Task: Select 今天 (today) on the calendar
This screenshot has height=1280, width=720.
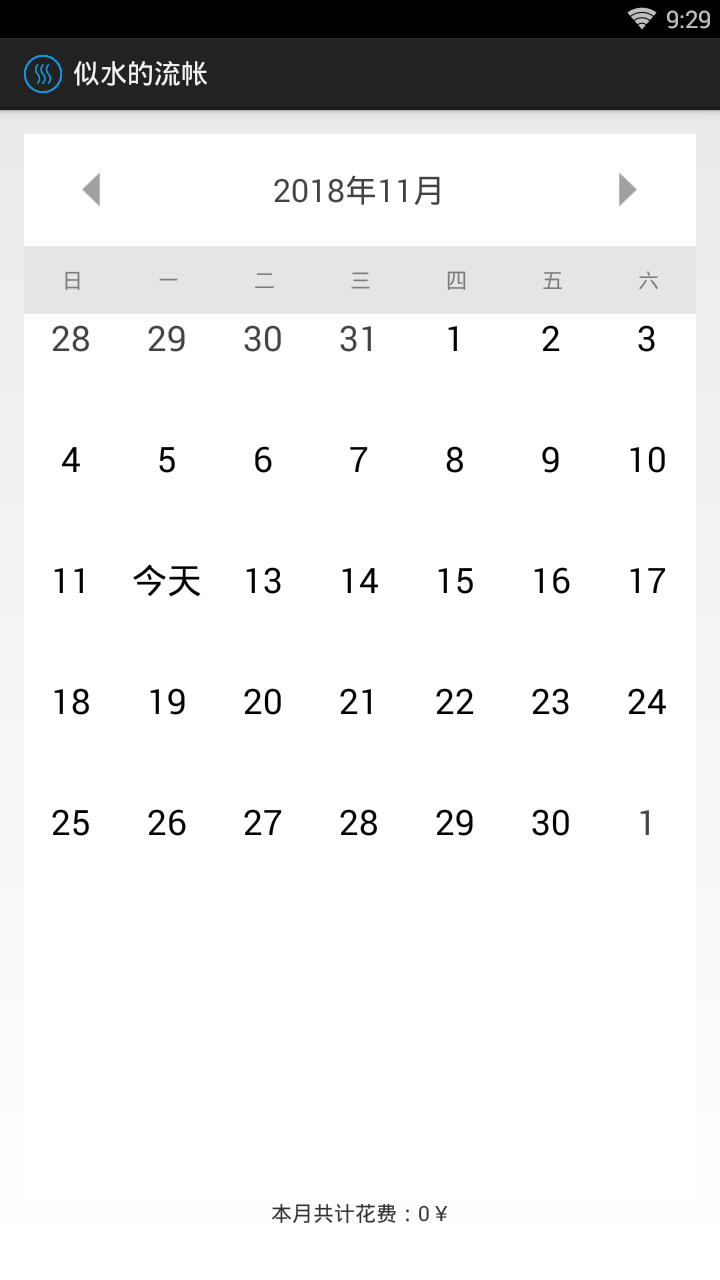Action: point(166,580)
